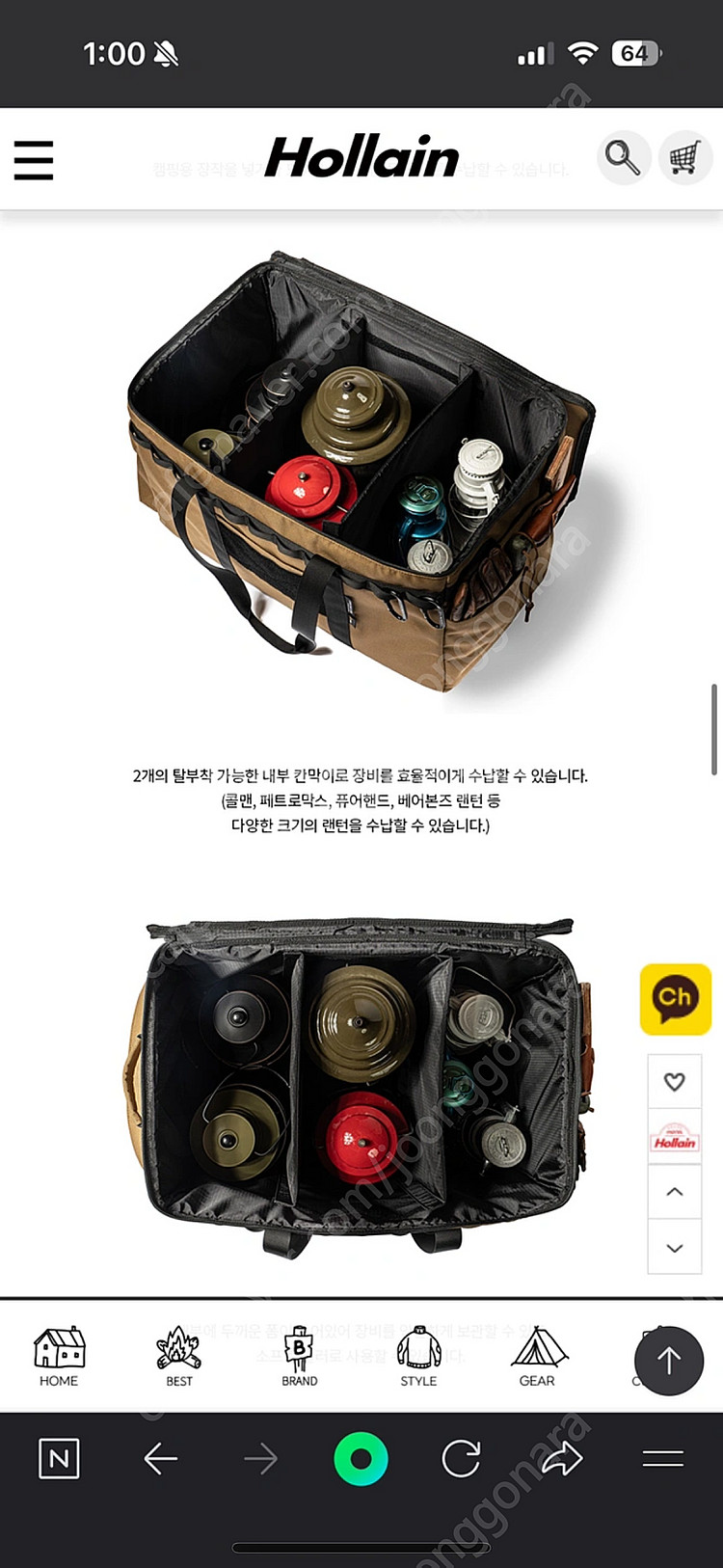Viewport: 723px width, 1568px height.
Task: Expand downward using the down chevron
Action: tap(675, 1247)
